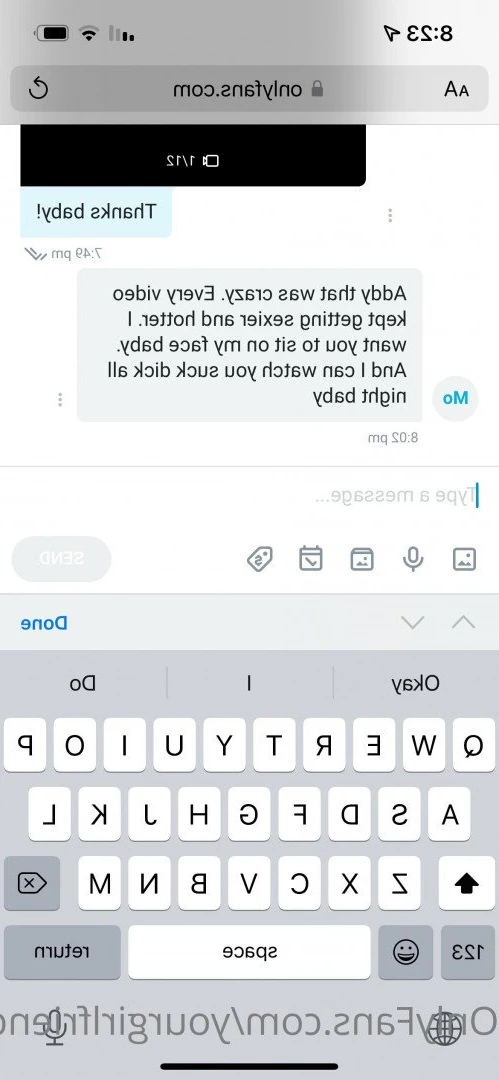Tap Done to dismiss the keyboard
The image size is (499, 1080).
tap(44, 623)
